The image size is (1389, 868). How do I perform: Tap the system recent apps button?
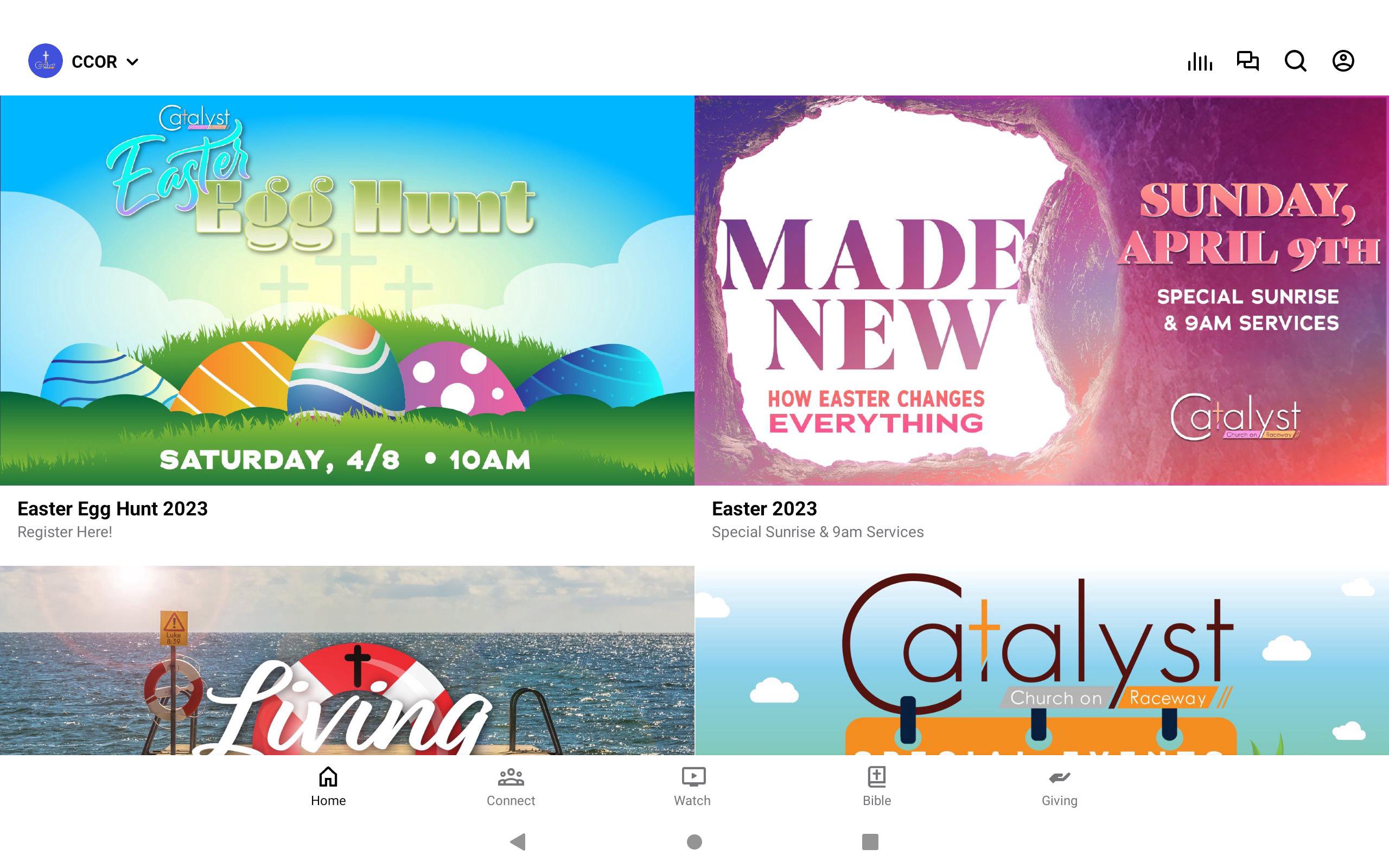click(x=870, y=841)
